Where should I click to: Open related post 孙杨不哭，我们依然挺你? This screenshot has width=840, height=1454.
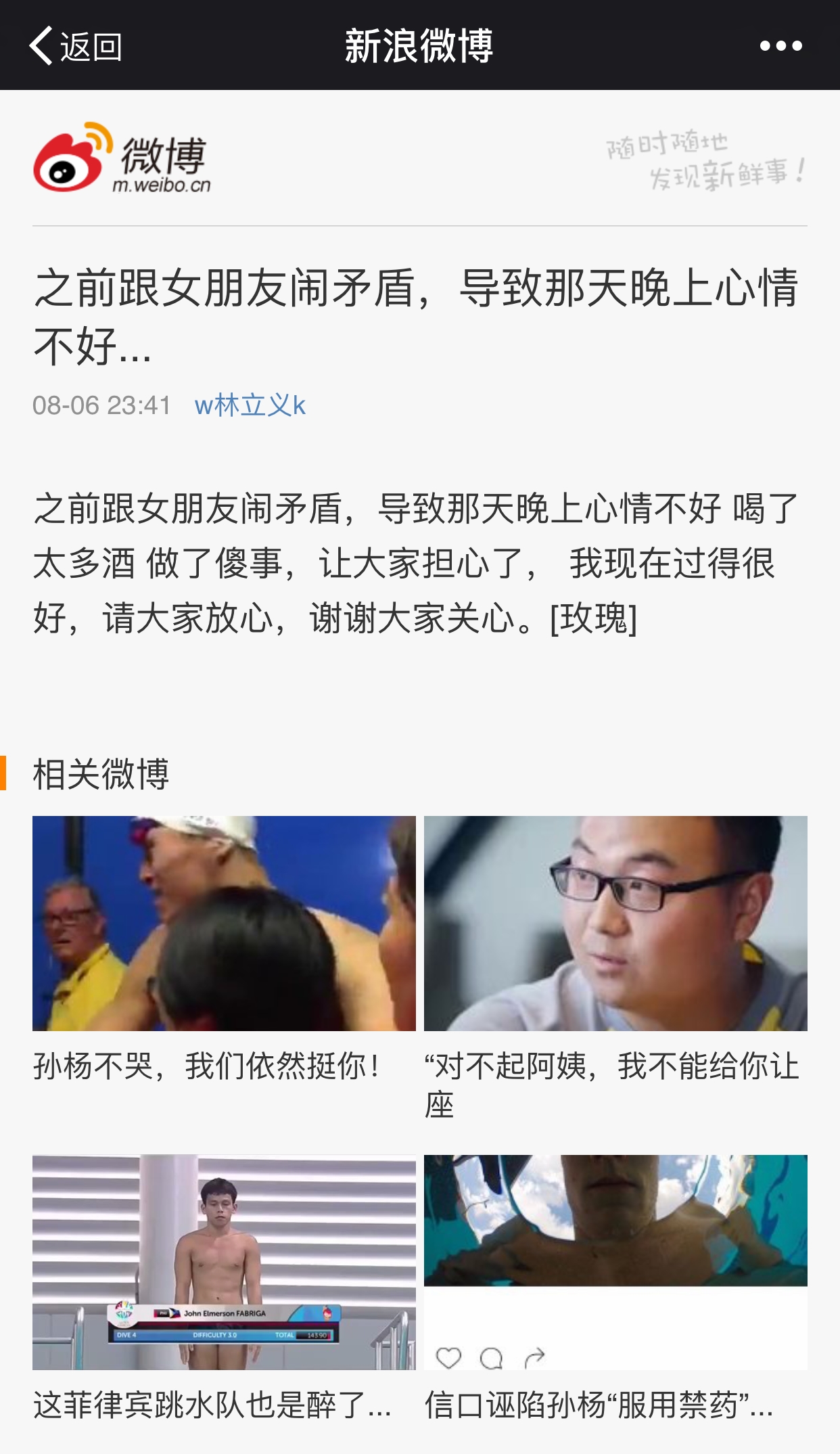(224, 947)
